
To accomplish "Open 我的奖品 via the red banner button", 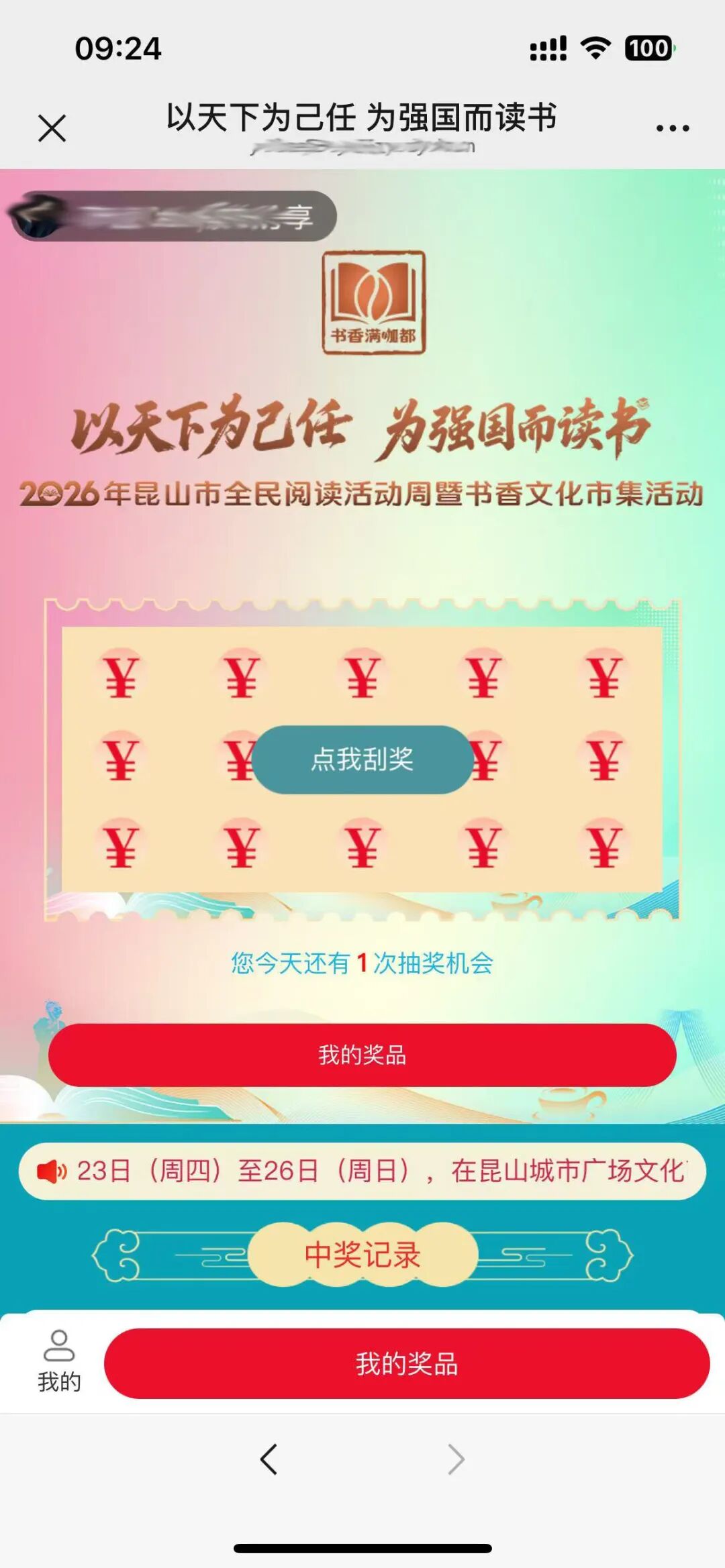I will 362,1055.
